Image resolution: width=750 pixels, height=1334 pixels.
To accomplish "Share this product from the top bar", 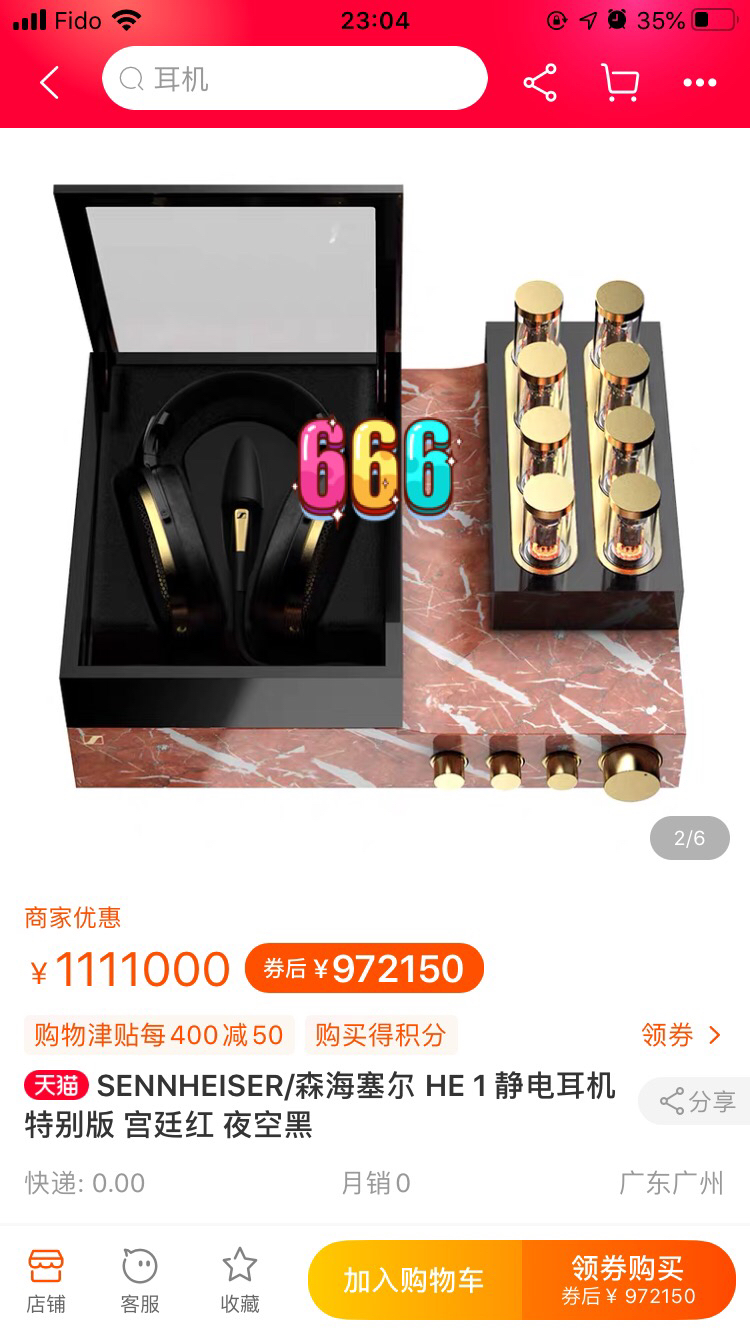I will pos(540,82).
